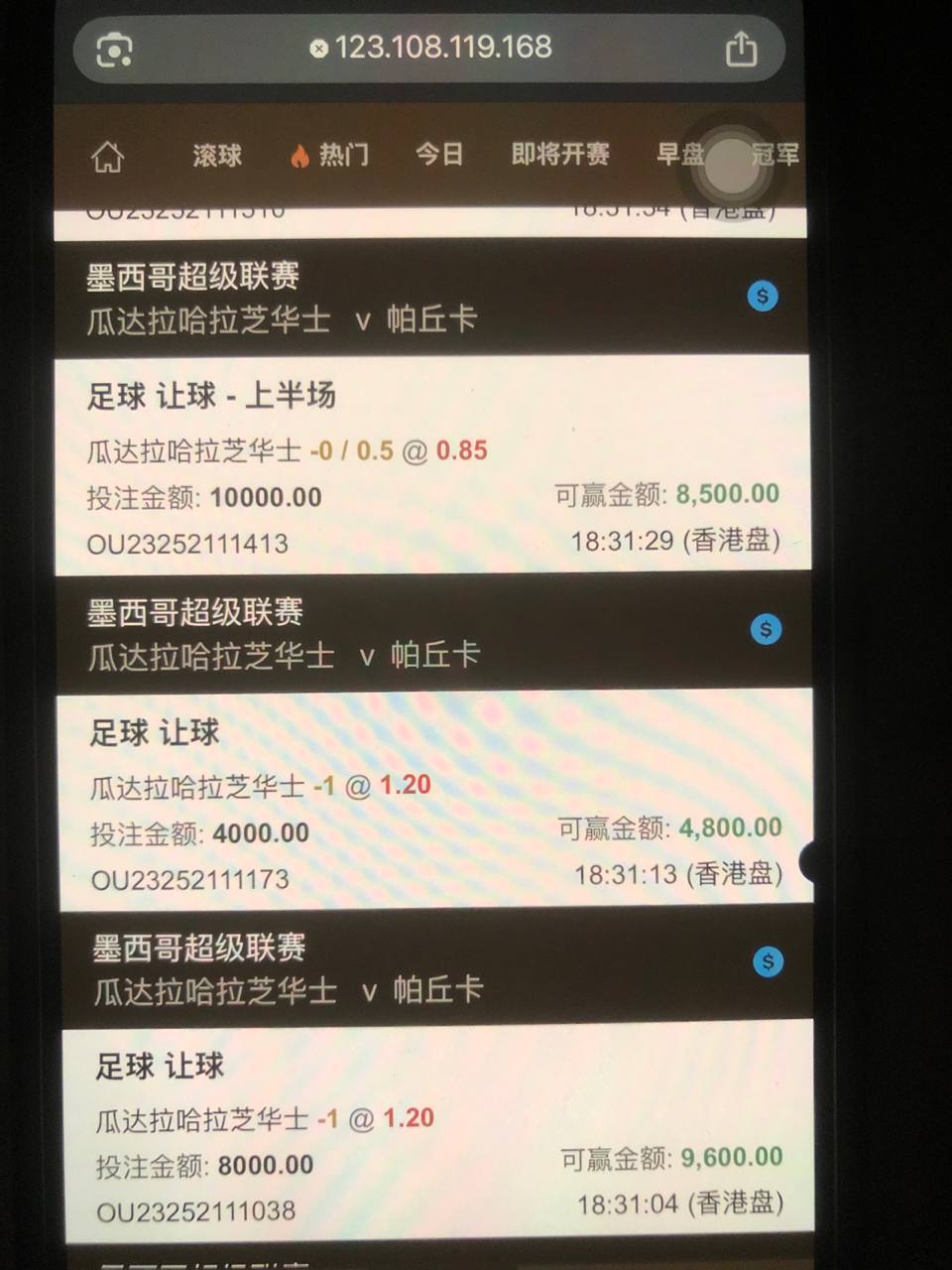Screen dimensions: 952x1270
Task: Go to the home icon tab
Action: tap(107, 157)
